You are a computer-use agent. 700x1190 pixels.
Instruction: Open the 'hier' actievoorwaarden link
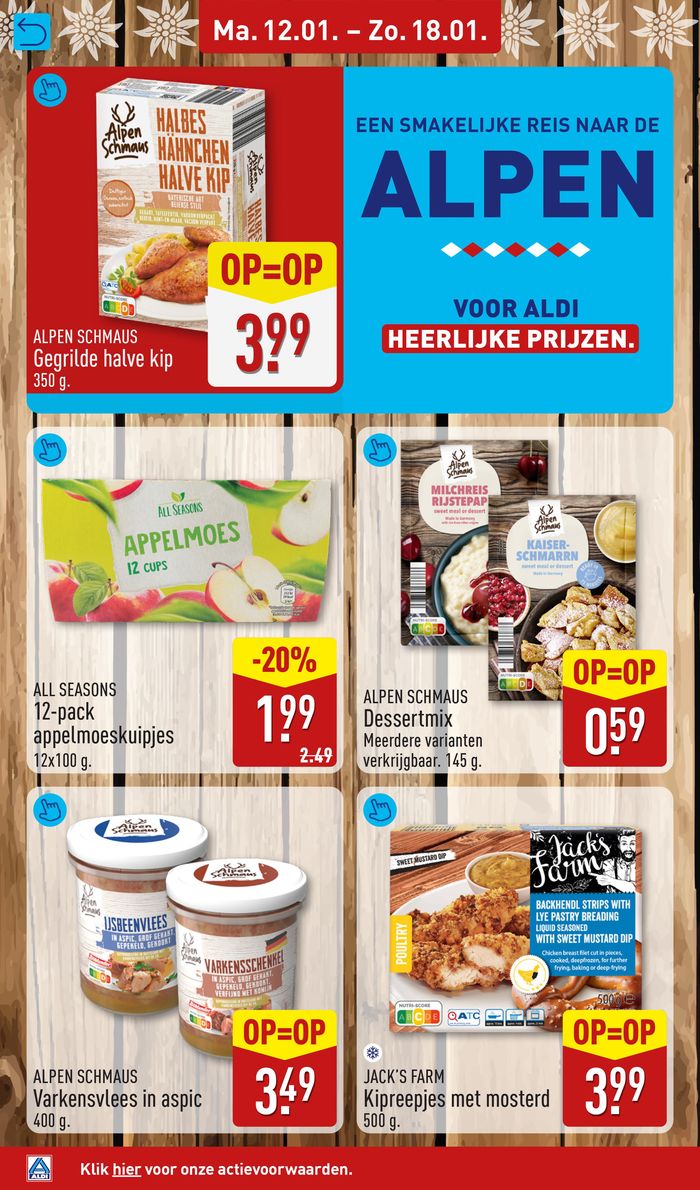coord(126,1168)
